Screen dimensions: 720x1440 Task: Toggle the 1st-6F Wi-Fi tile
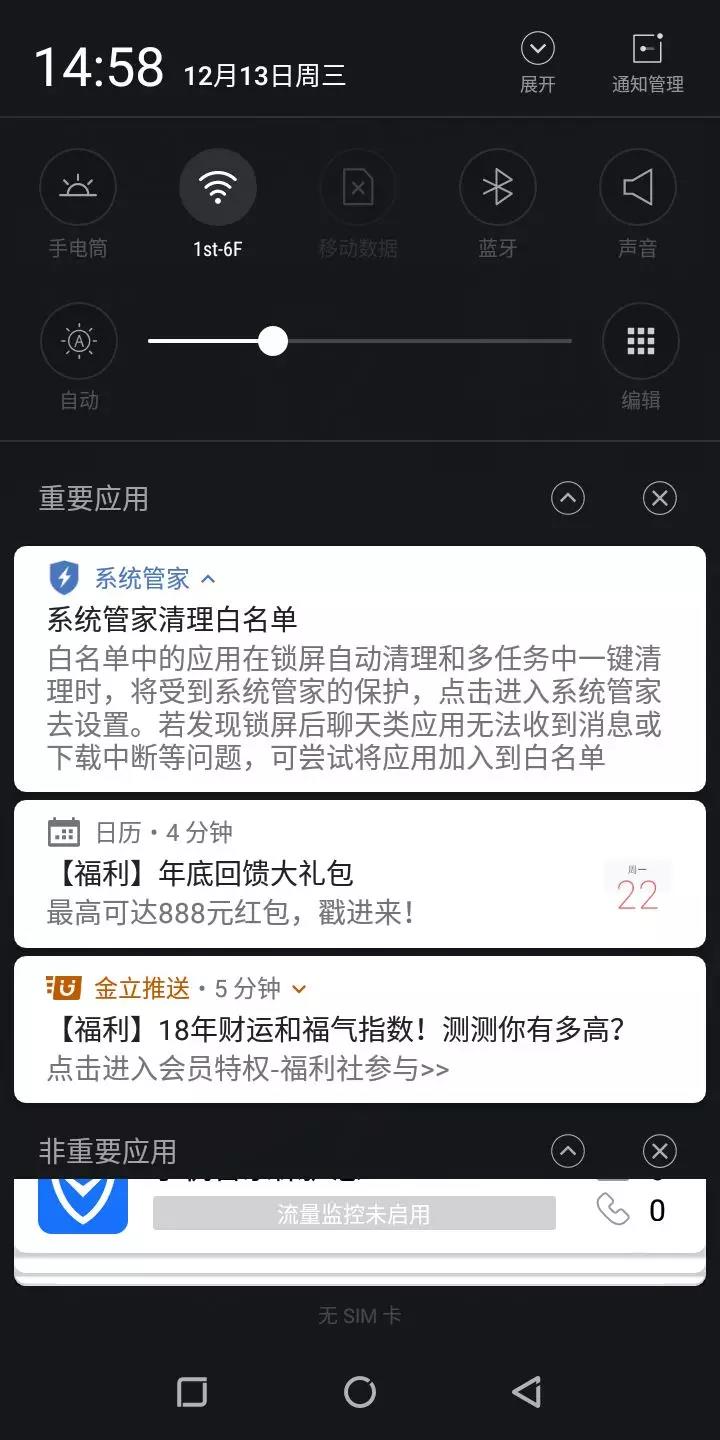(218, 188)
